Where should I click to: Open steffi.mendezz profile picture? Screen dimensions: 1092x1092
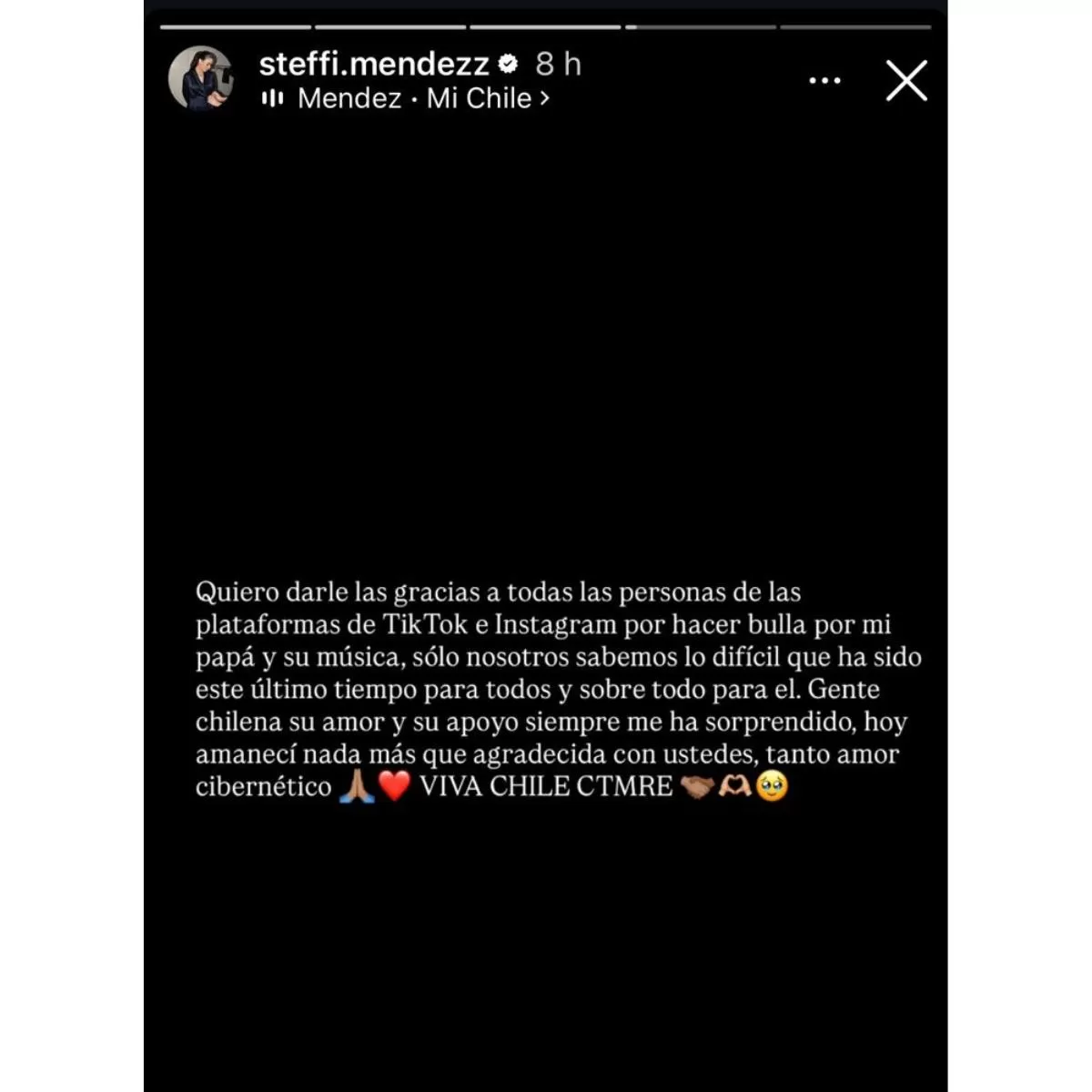[x=201, y=79]
